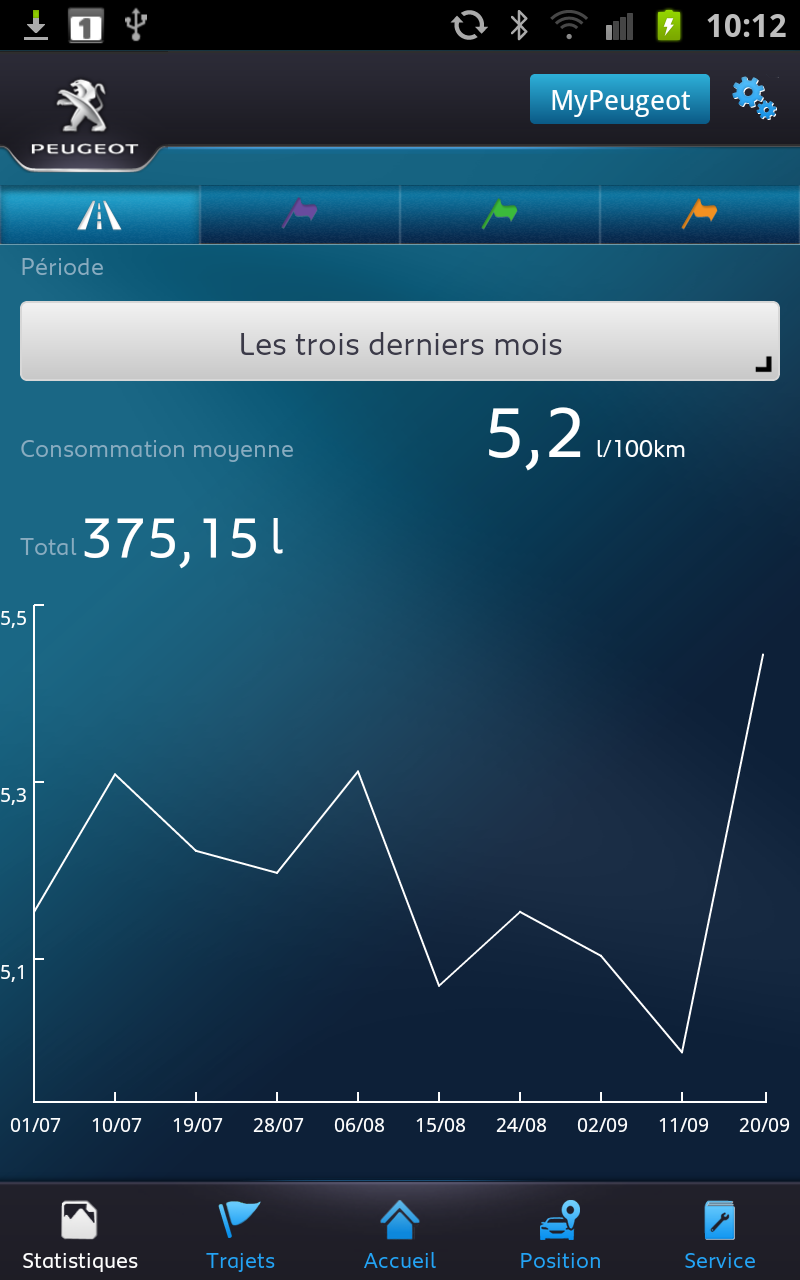The height and width of the screenshot is (1280, 800).
Task: Switch to the Service tab
Action: click(720, 1234)
